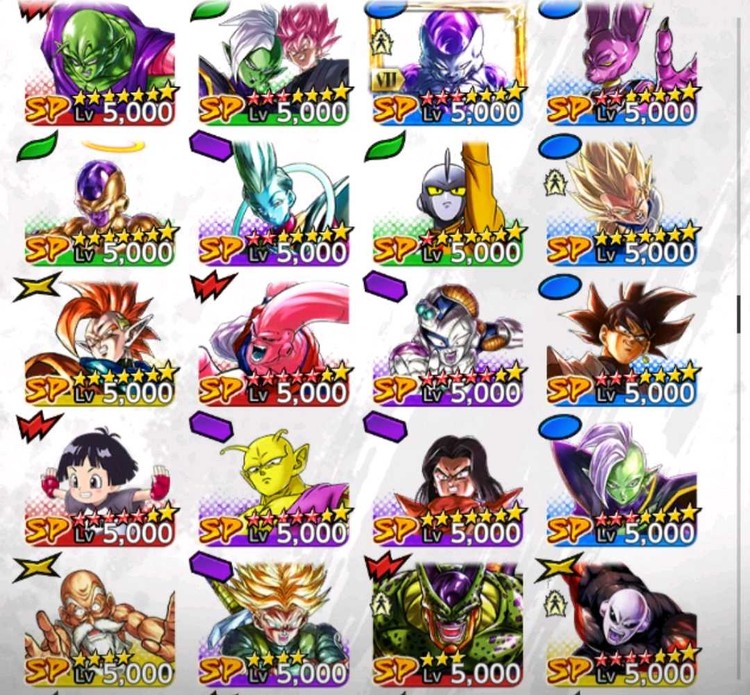Select the blonde Super Saiyan Vegeta card
Image resolution: width=750 pixels, height=695 pixels.
pos(622,200)
